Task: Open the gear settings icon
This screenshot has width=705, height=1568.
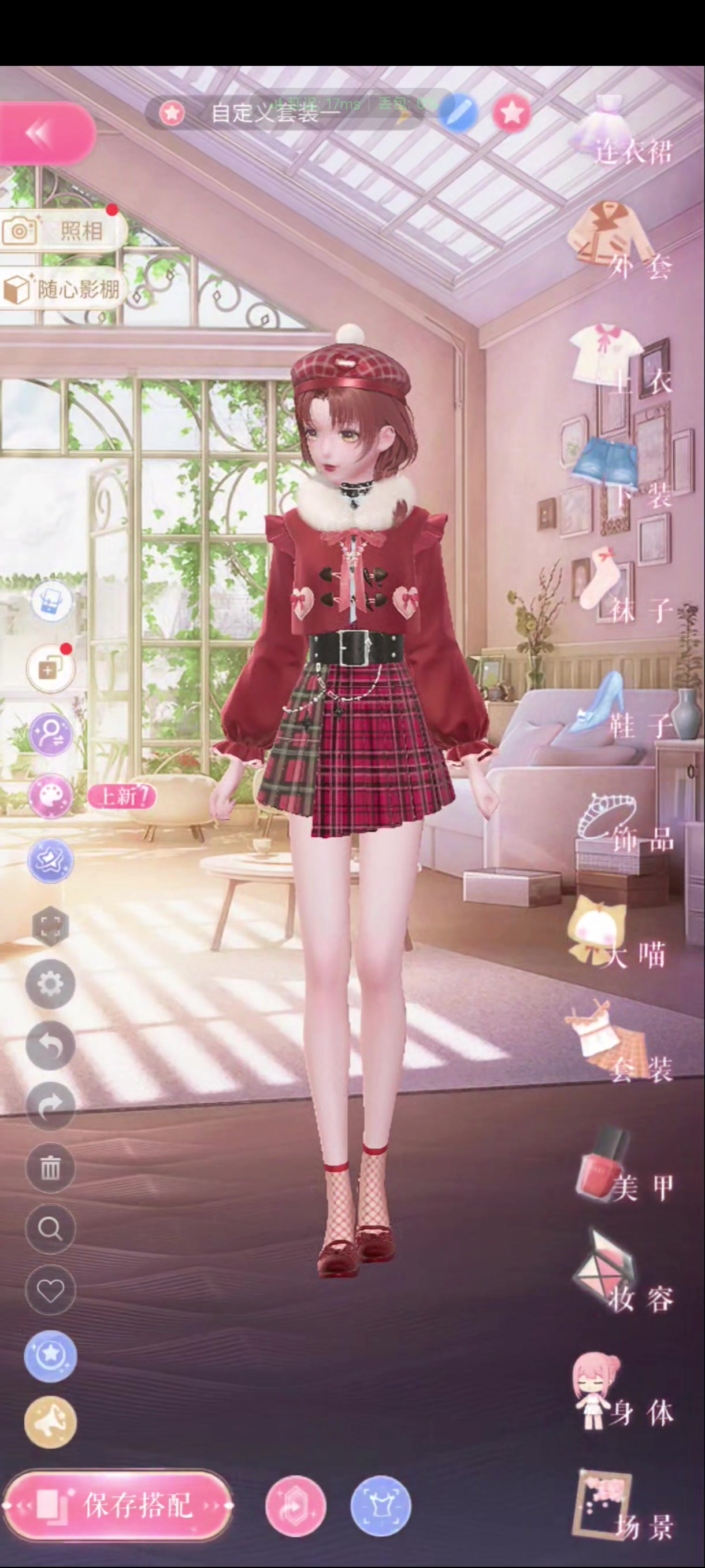Action: (50, 984)
